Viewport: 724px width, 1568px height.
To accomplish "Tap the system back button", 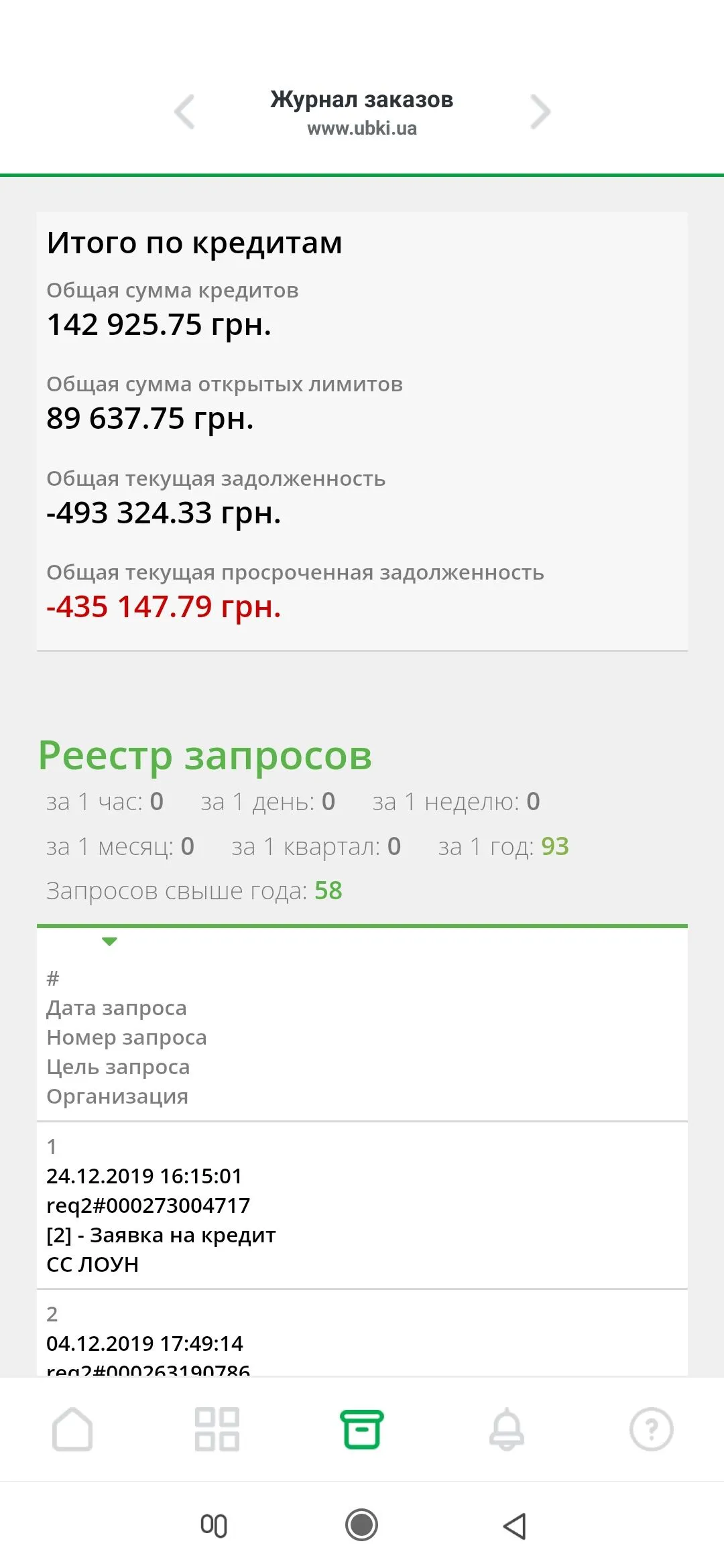I will [x=514, y=1526].
